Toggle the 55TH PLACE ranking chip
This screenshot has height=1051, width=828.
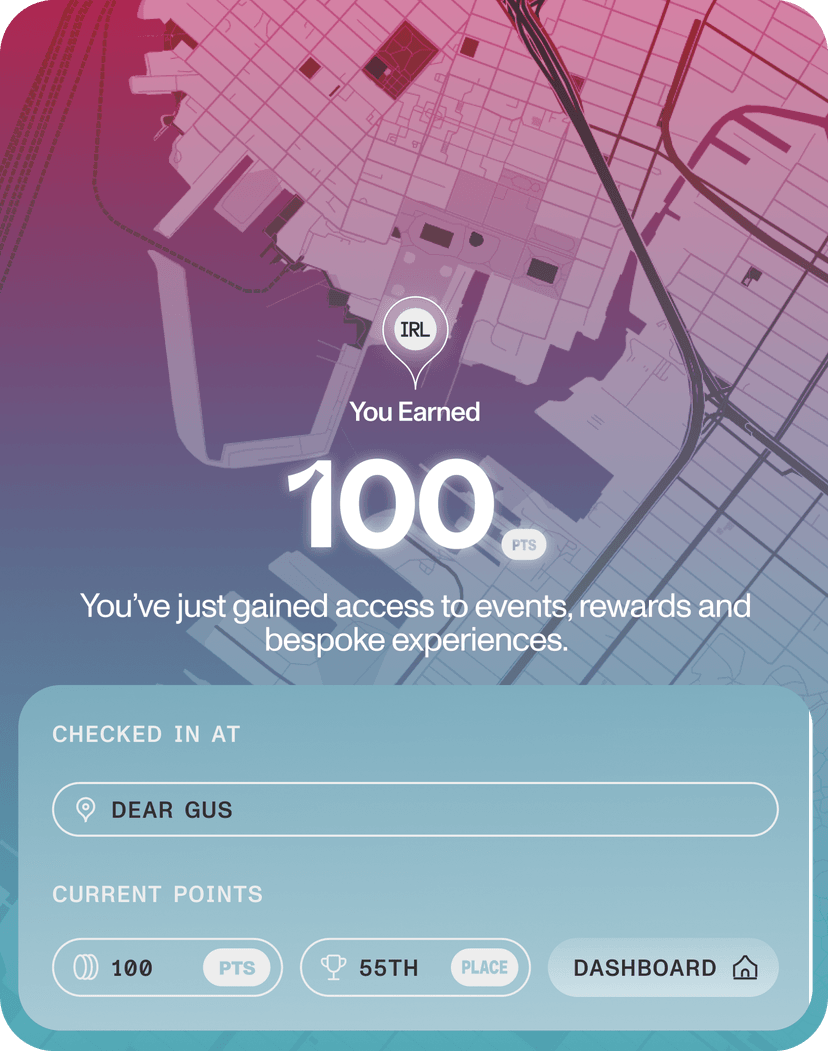[414, 968]
